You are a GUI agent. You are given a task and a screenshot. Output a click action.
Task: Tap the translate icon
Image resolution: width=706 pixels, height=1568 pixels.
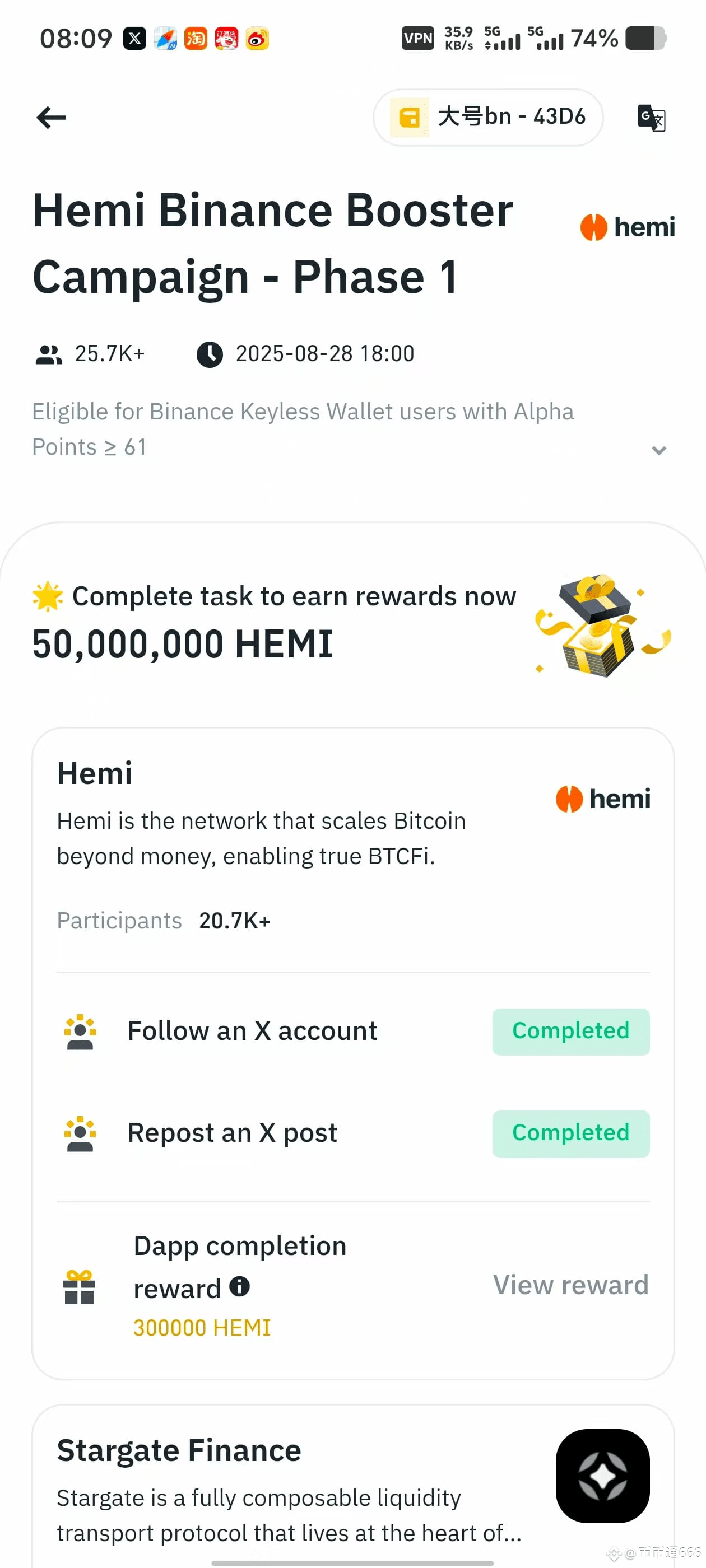click(x=651, y=118)
